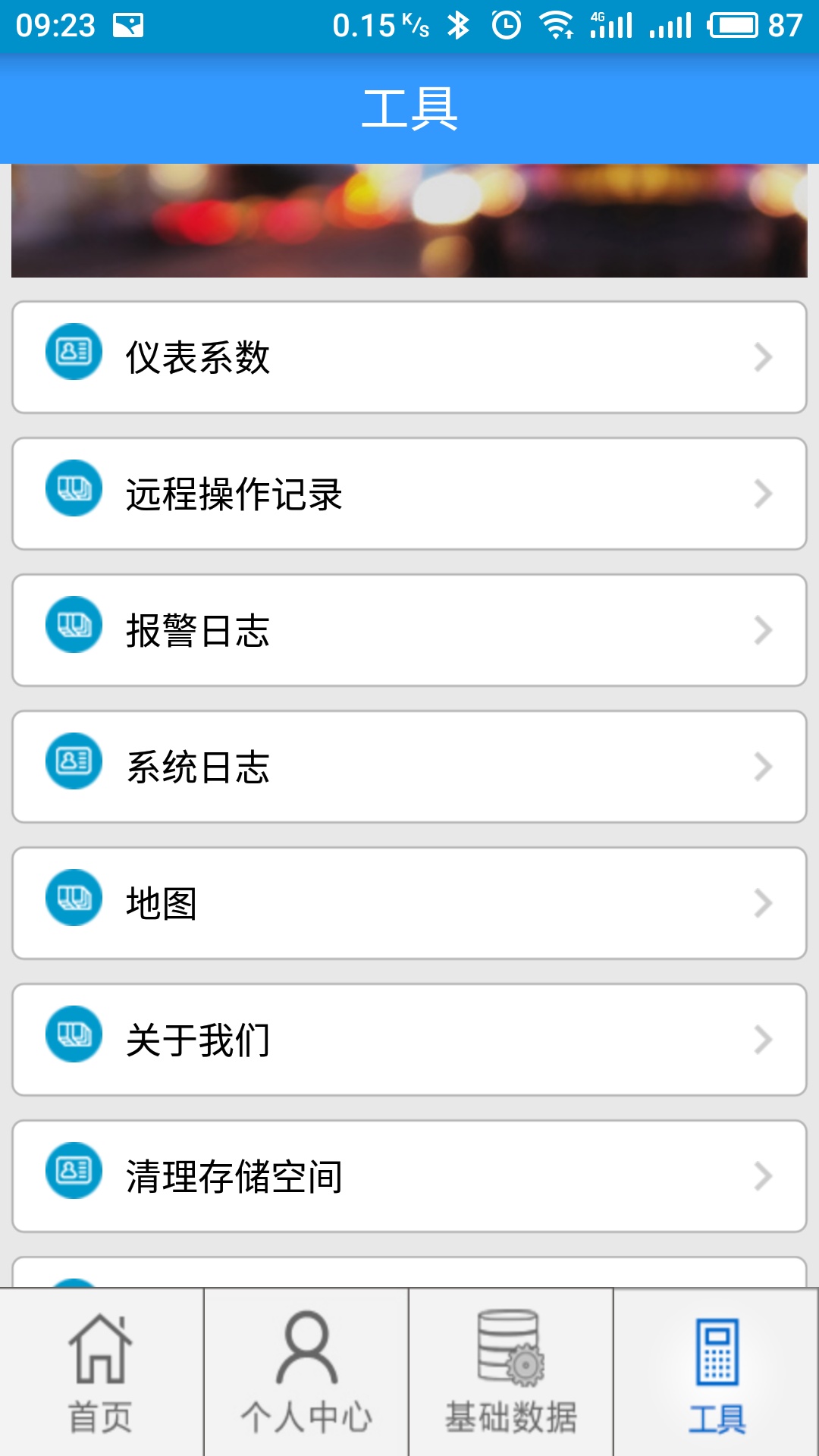Click the 远程操作记录 book icon
The width and height of the screenshot is (819, 1456).
[72, 492]
